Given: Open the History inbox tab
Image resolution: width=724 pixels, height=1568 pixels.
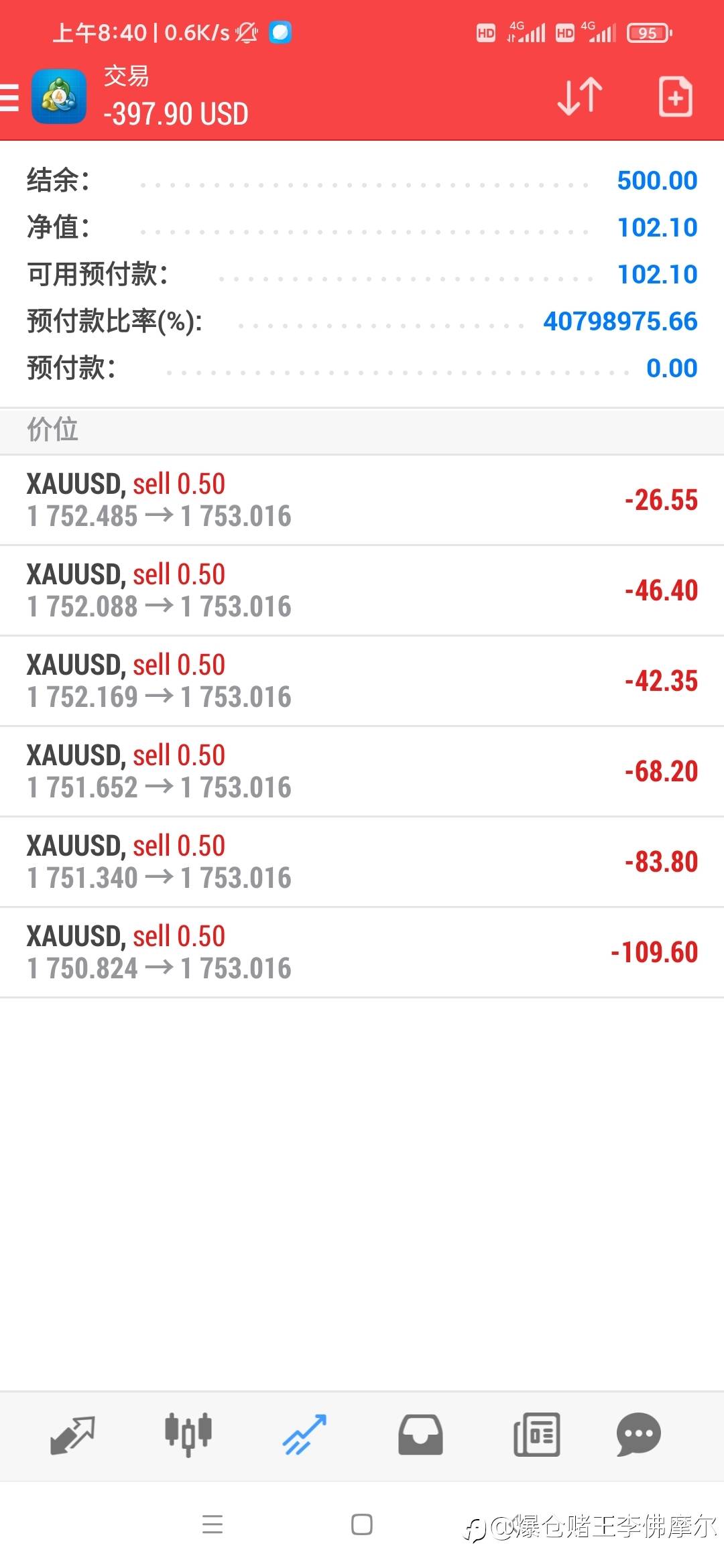Looking at the screenshot, I should click(420, 1435).
